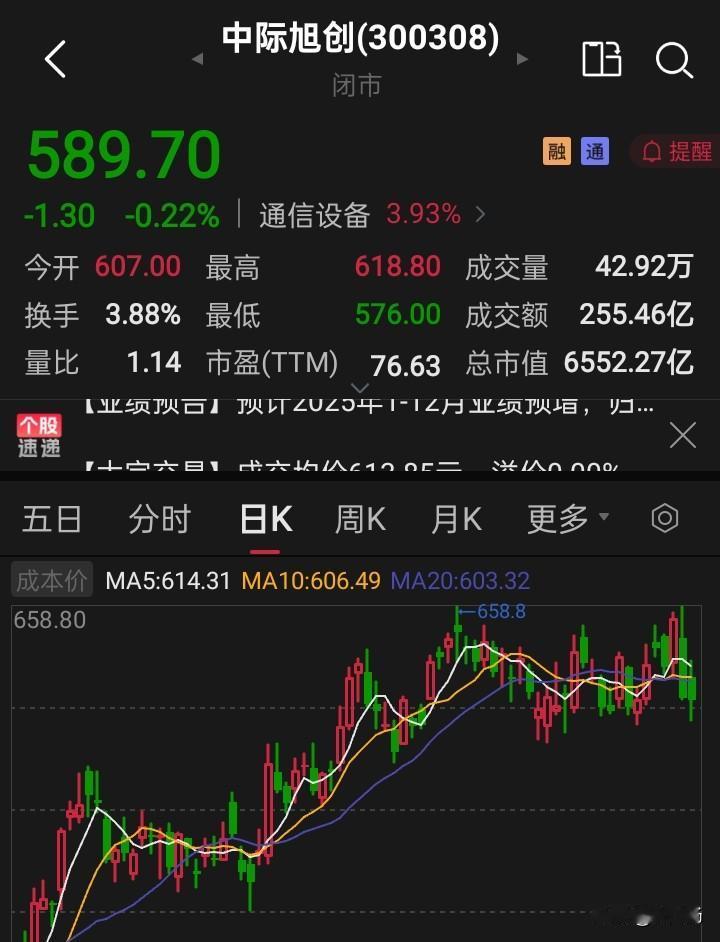
Task: Open the portfolio comparison icon beside search
Action: pos(602,60)
